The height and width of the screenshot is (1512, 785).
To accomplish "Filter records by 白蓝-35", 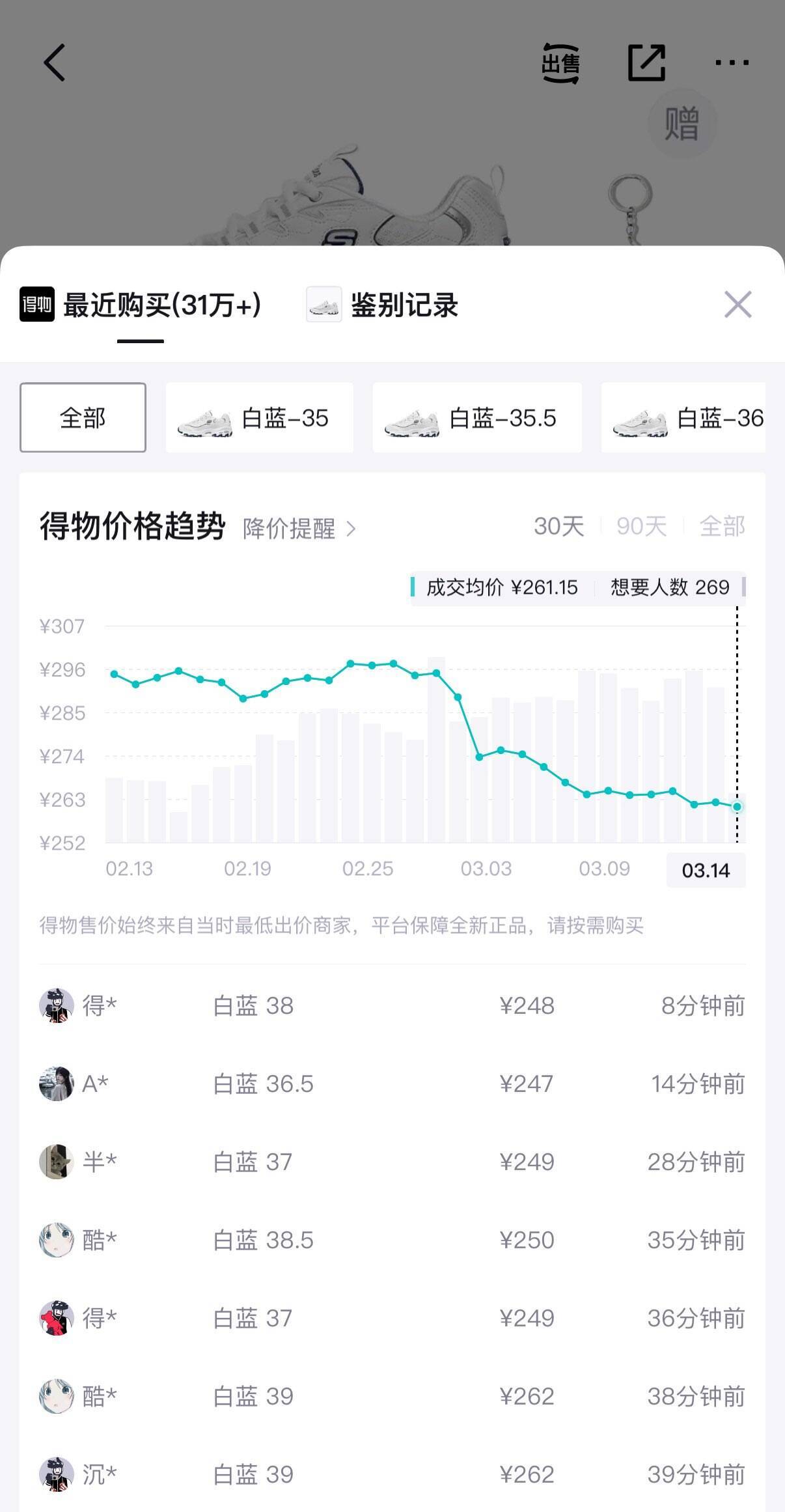I will pos(259,417).
